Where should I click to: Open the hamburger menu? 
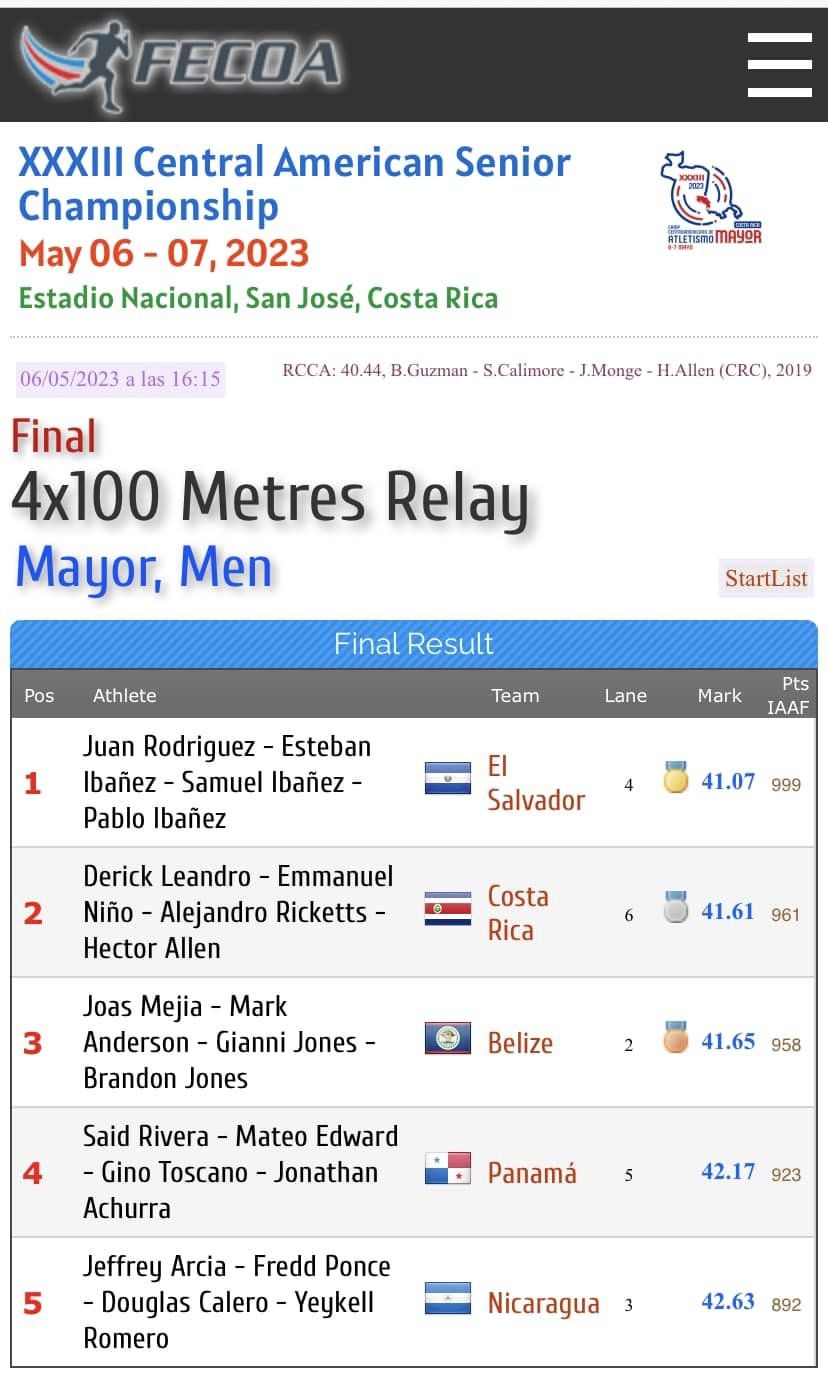coord(779,64)
